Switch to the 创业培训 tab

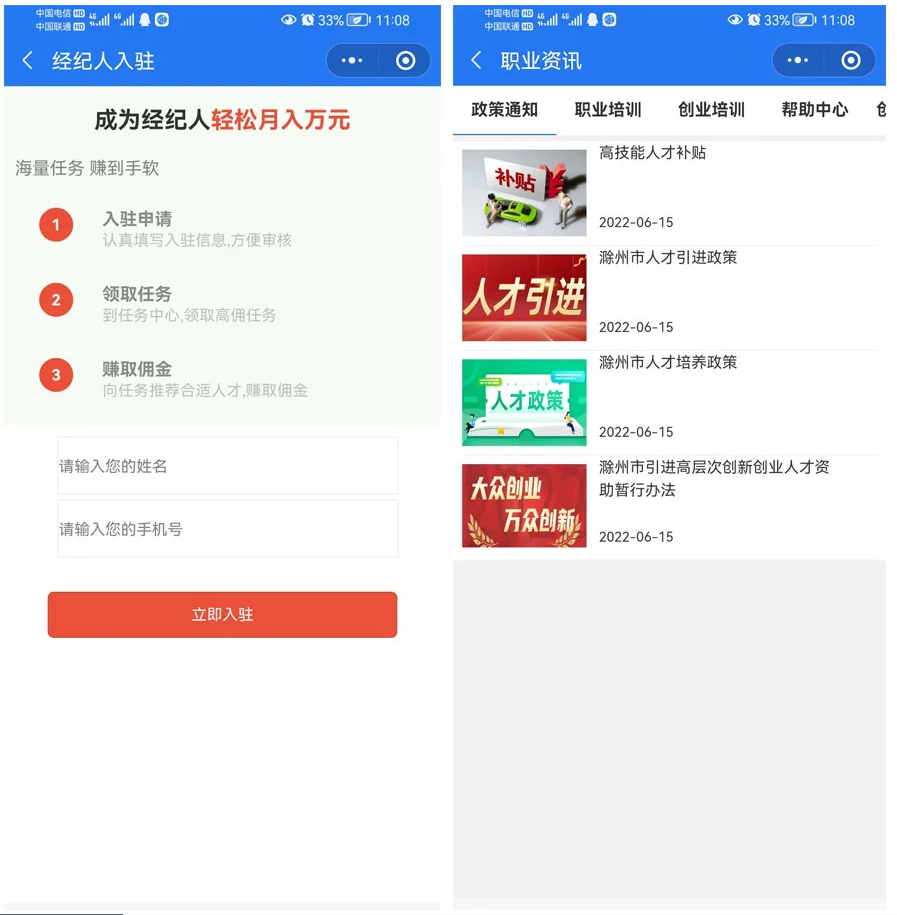coord(711,110)
